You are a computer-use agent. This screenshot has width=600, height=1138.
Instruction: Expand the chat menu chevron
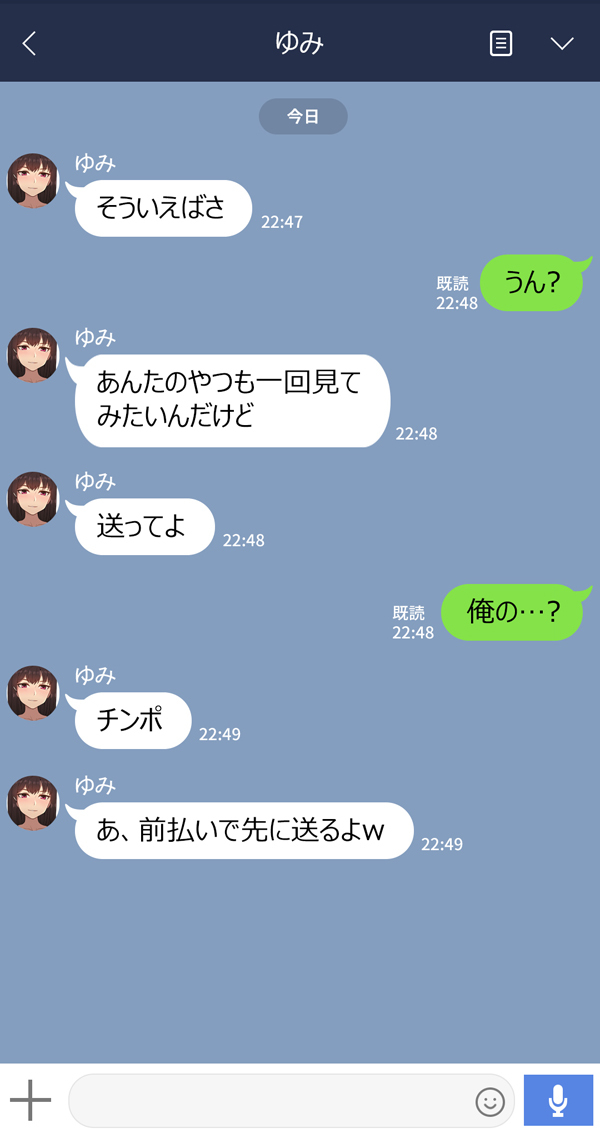click(562, 43)
